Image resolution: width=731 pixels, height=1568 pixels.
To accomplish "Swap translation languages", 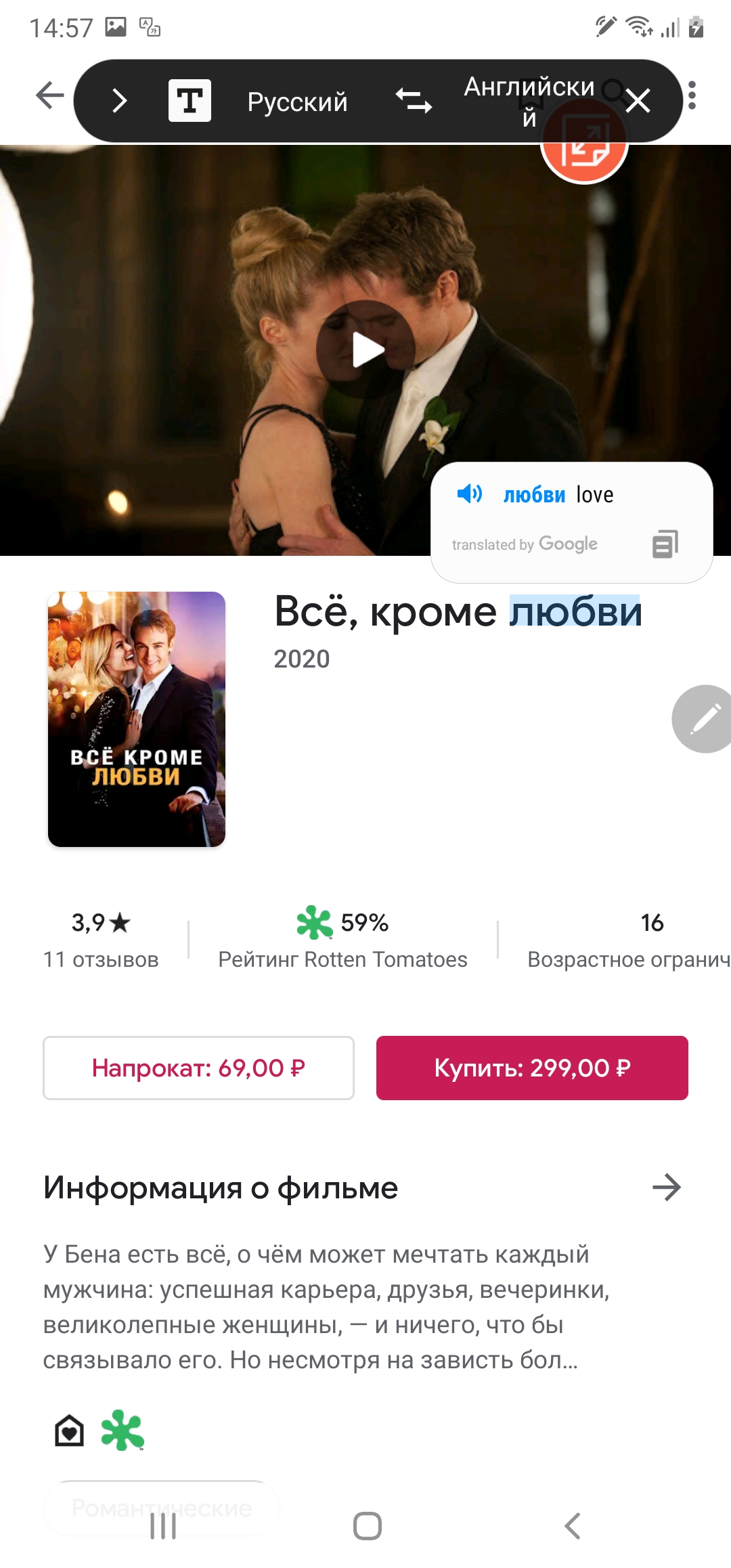I will pyautogui.click(x=414, y=101).
